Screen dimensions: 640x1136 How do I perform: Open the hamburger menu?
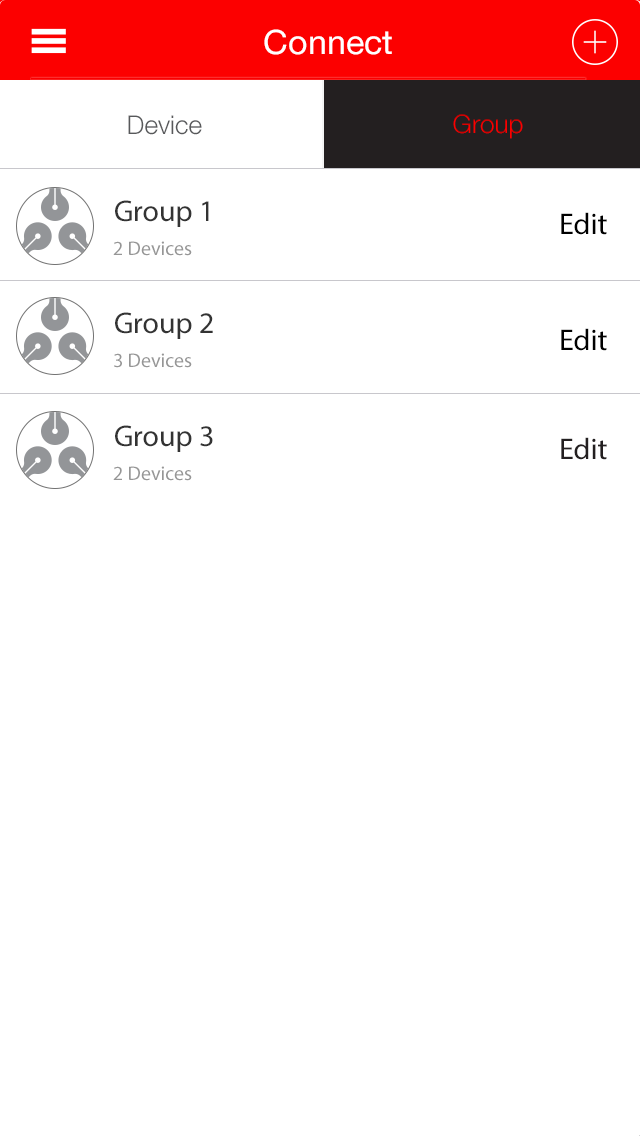[49, 41]
